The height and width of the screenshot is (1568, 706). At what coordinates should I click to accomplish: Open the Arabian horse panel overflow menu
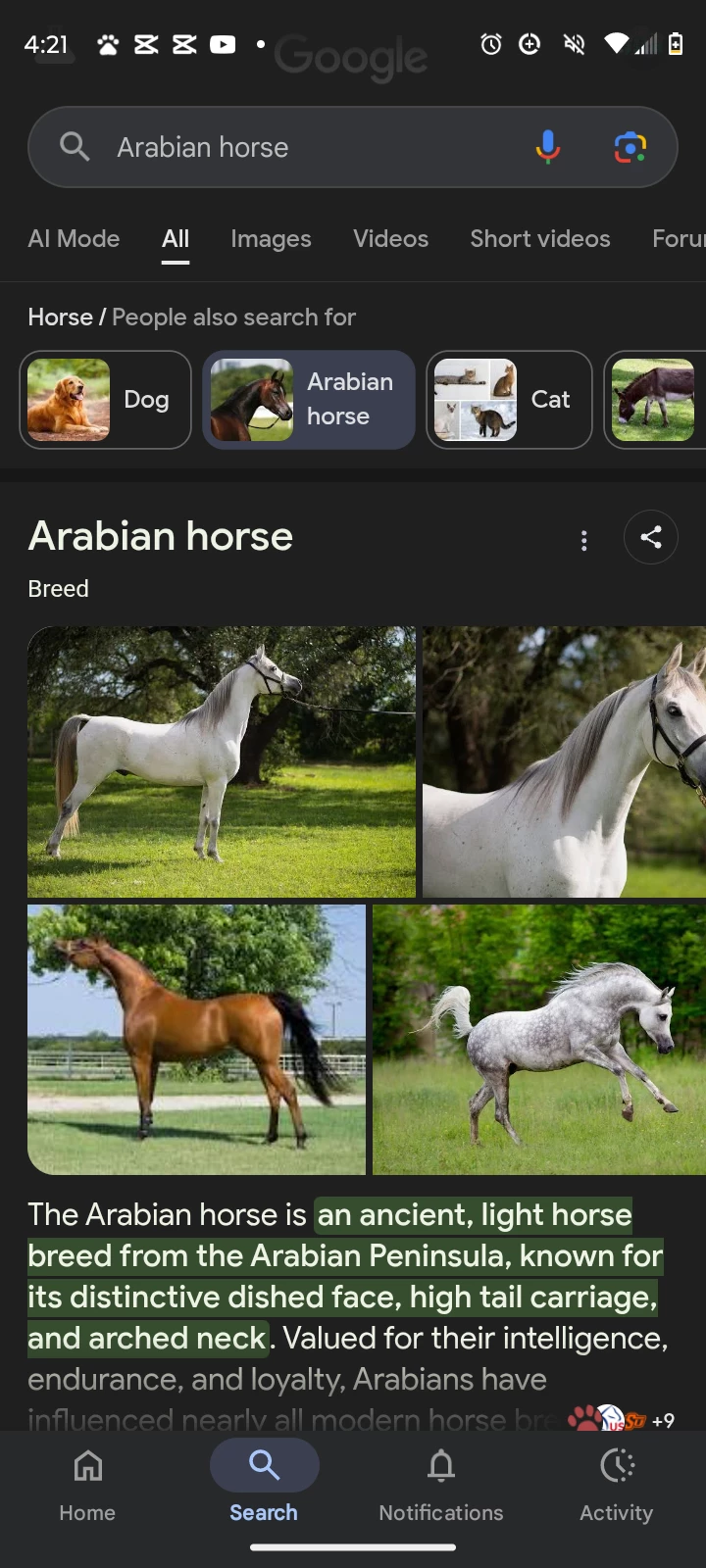click(x=584, y=540)
